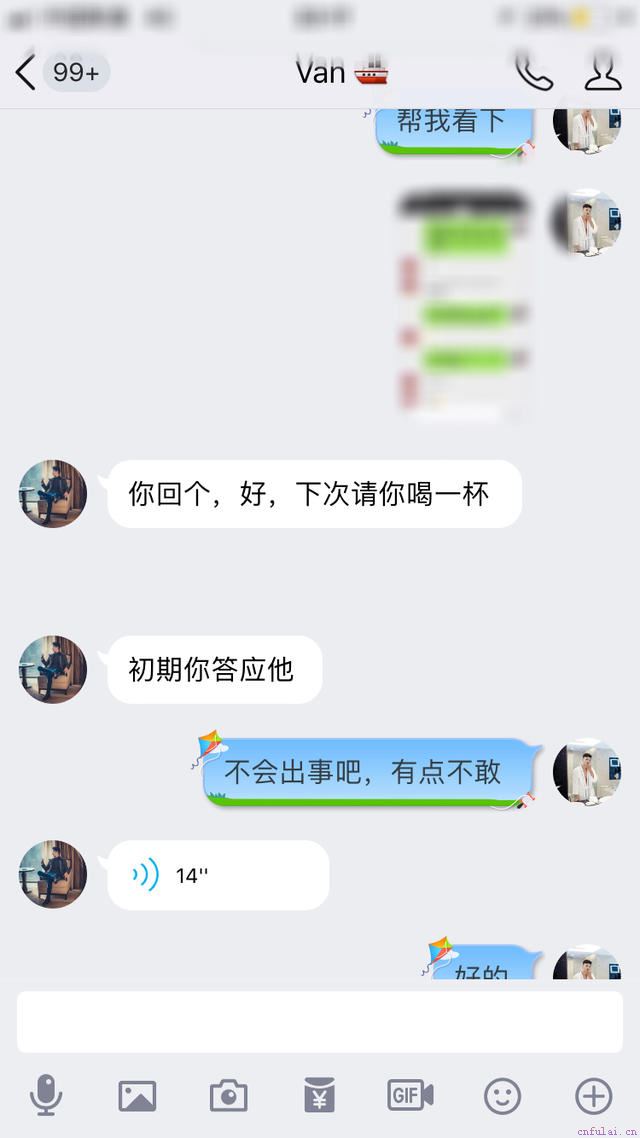Launch the camera from the toolbar
Image resolution: width=640 pixels, height=1138 pixels.
tap(228, 1096)
